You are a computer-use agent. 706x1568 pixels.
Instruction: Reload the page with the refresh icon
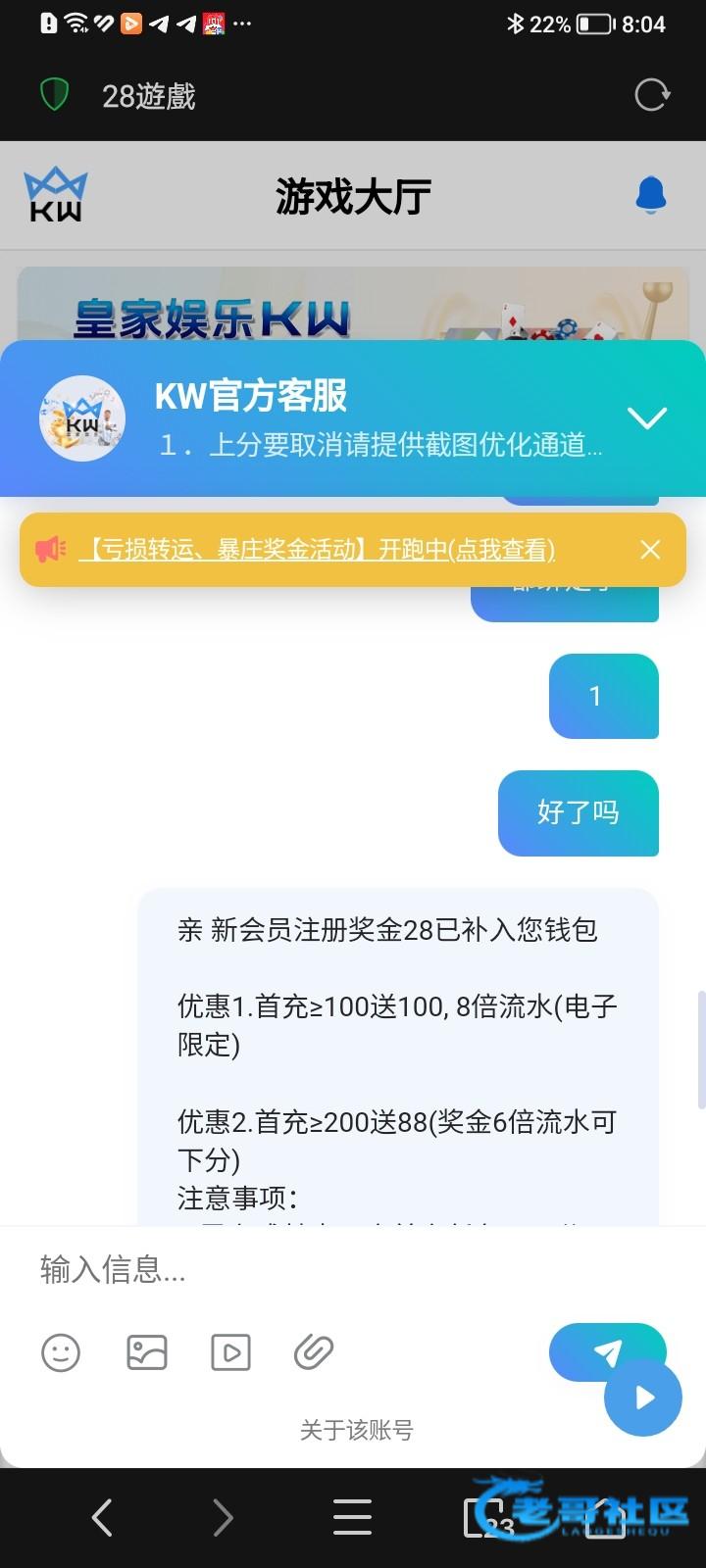point(651,95)
